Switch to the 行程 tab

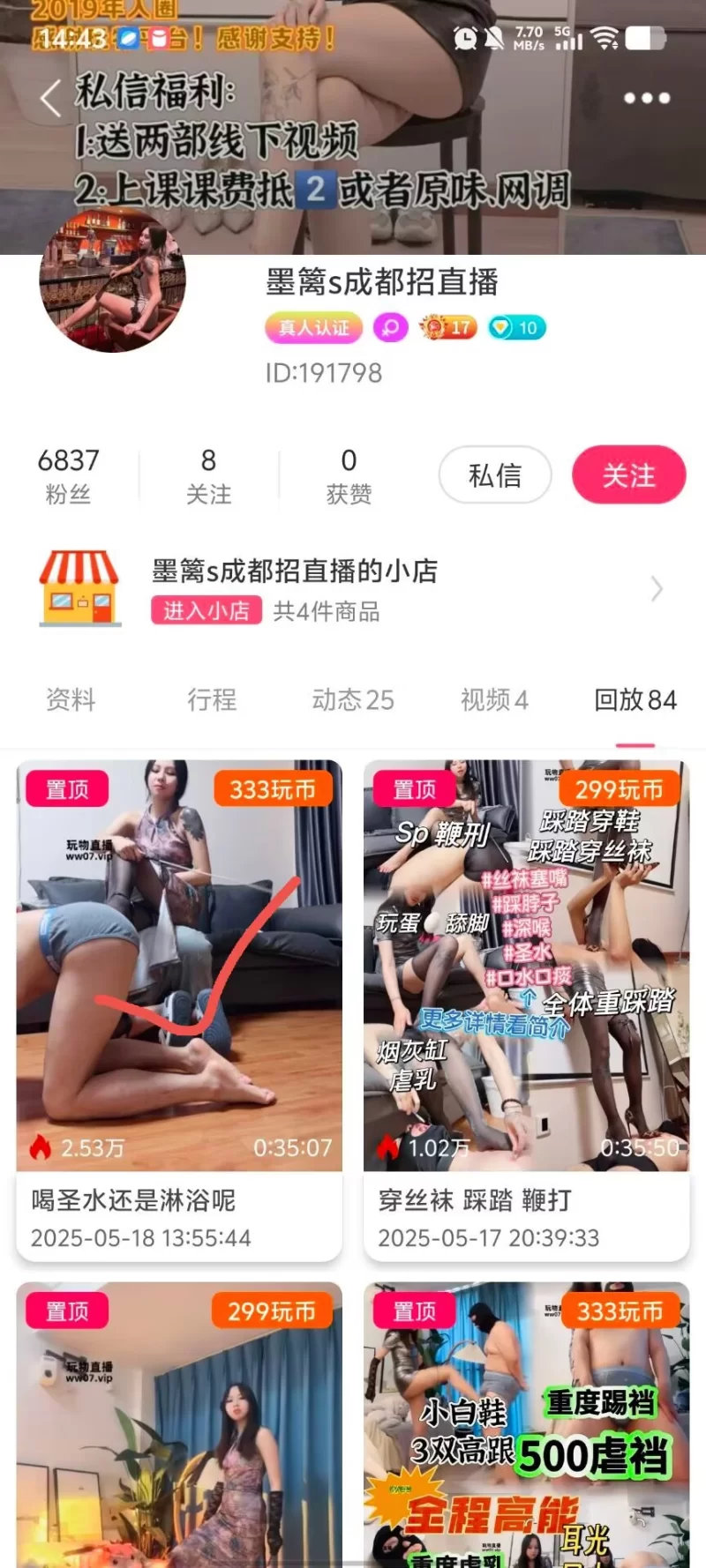pyautogui.click(x=212, y=700)
